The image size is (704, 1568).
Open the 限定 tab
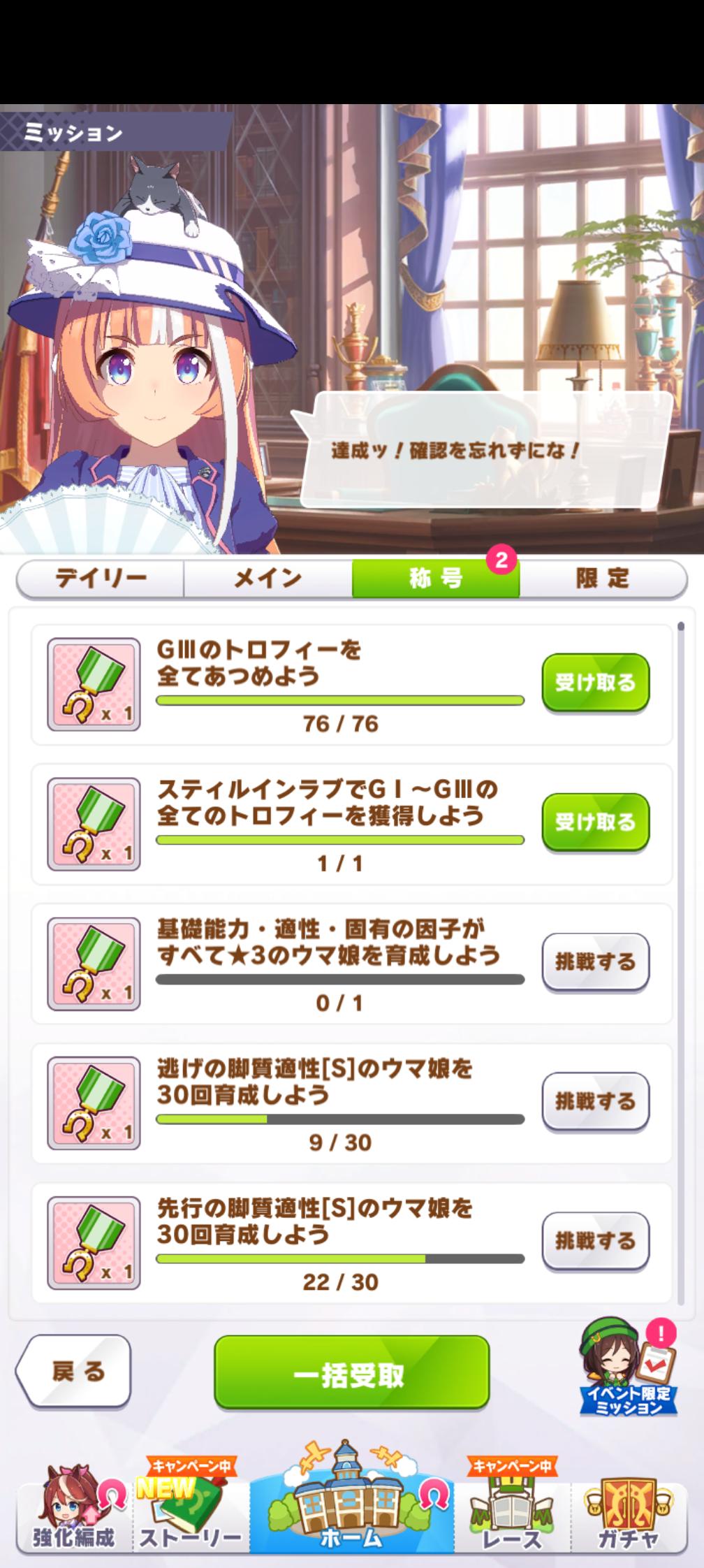[603, 579]
